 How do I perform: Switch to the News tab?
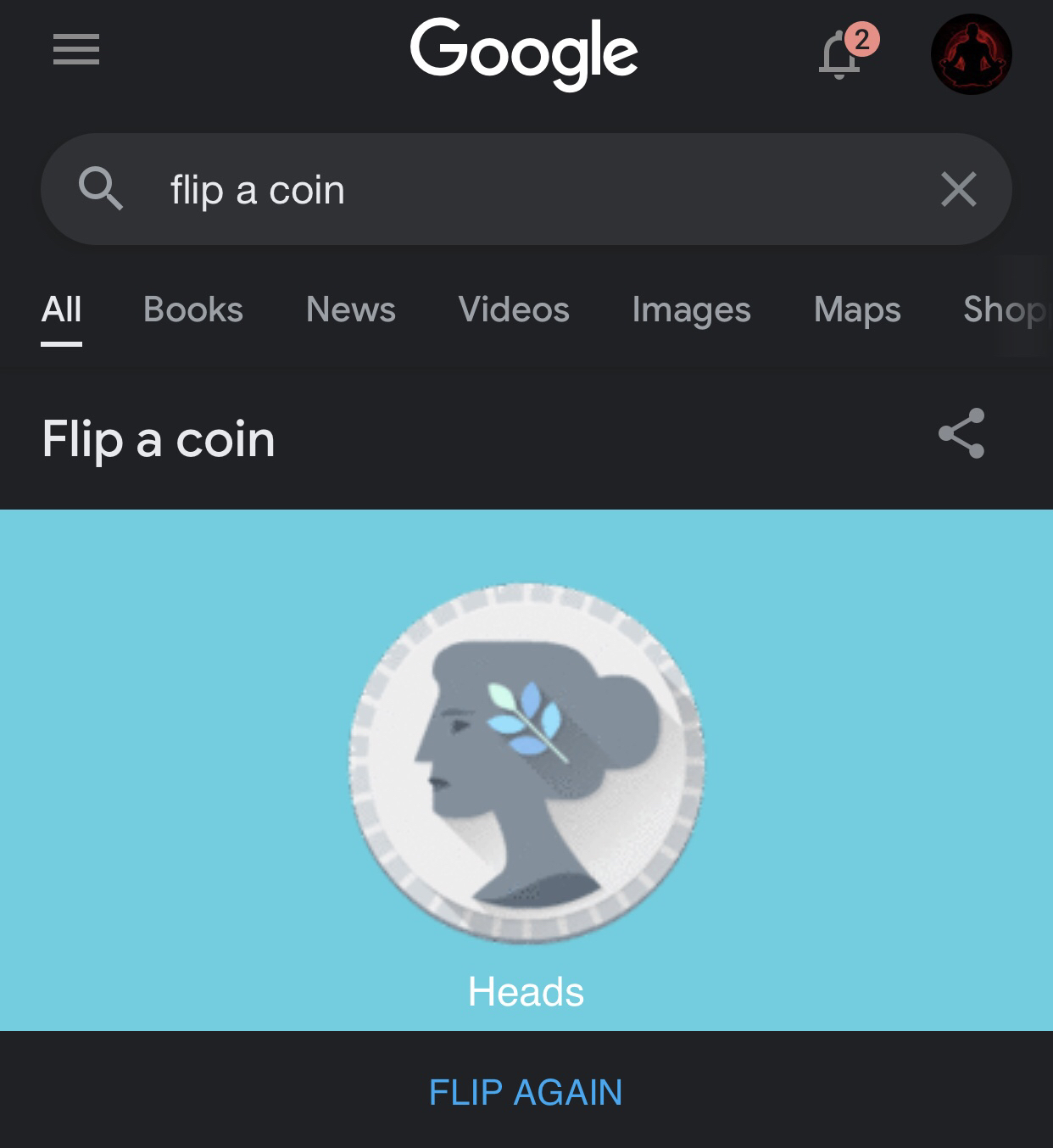click(x=350, y=309)
